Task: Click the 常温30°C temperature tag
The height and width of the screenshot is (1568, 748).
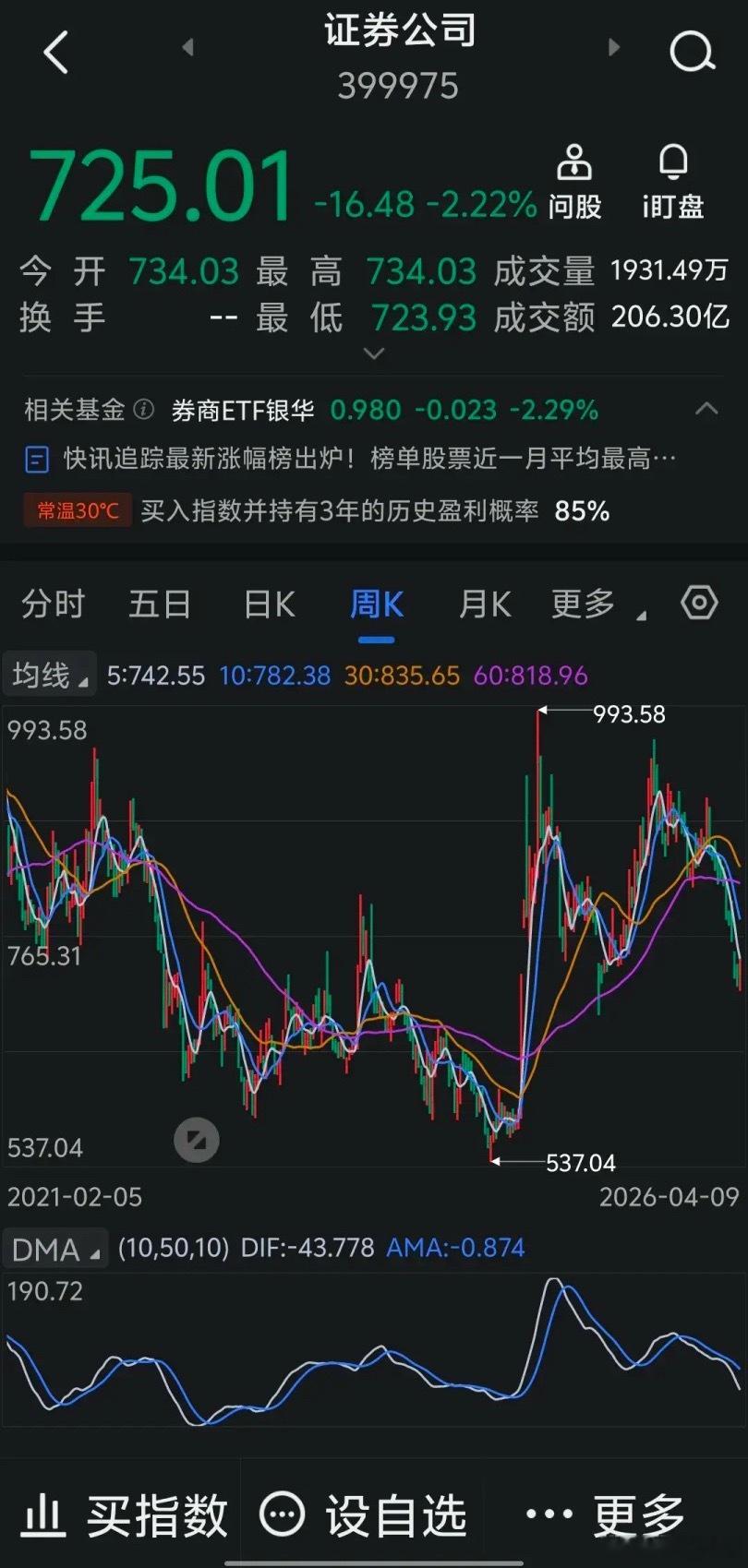Action: pyautogui.click(x=78, y=509)
